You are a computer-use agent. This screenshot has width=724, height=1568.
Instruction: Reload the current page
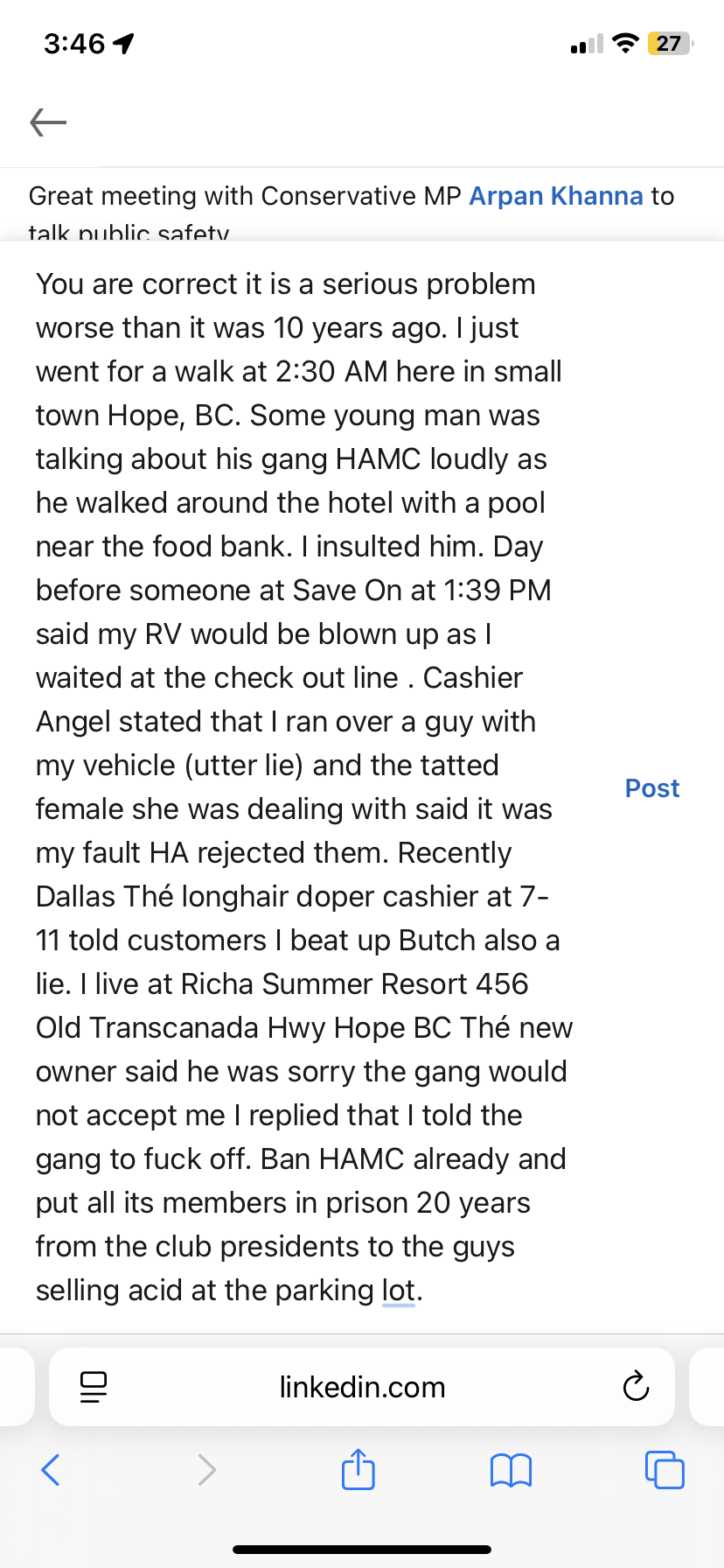[636, 1387]
